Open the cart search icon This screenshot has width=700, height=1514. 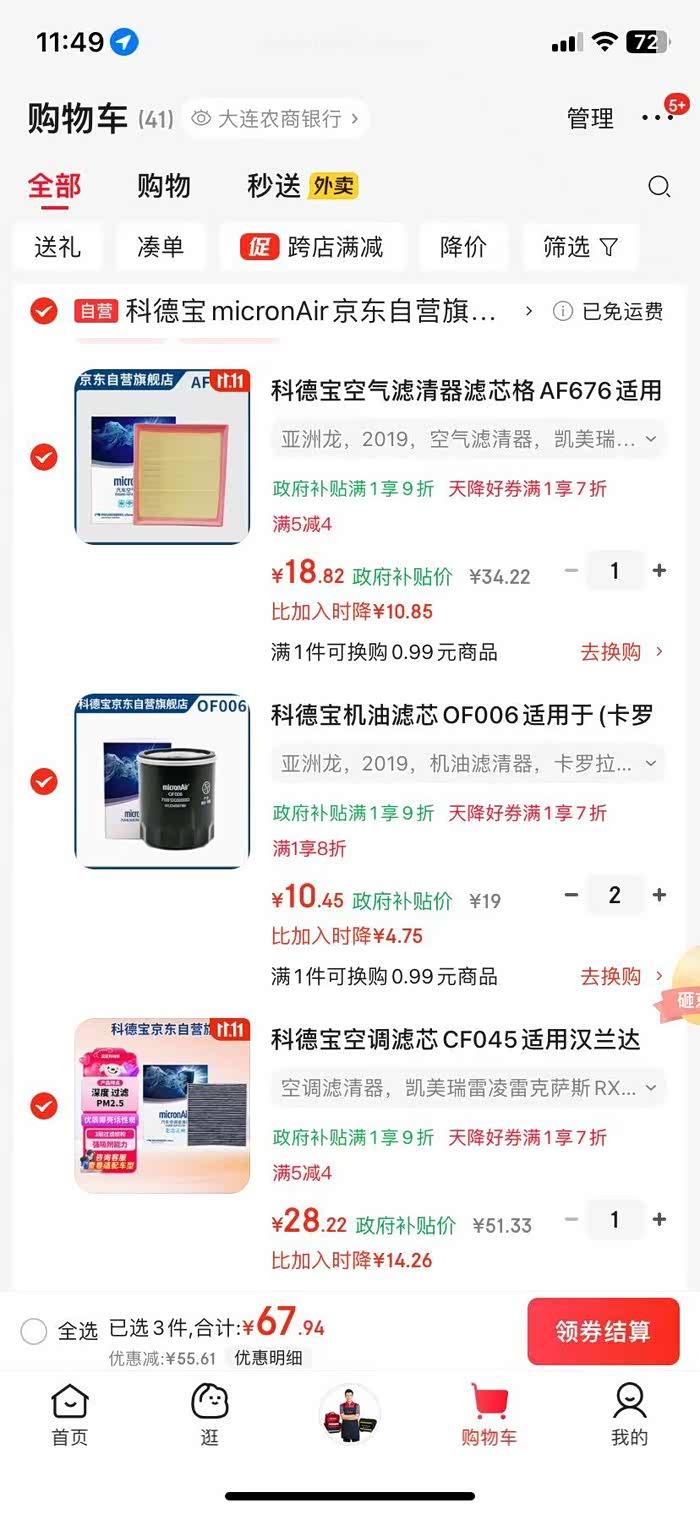click(x=659, y=186)
